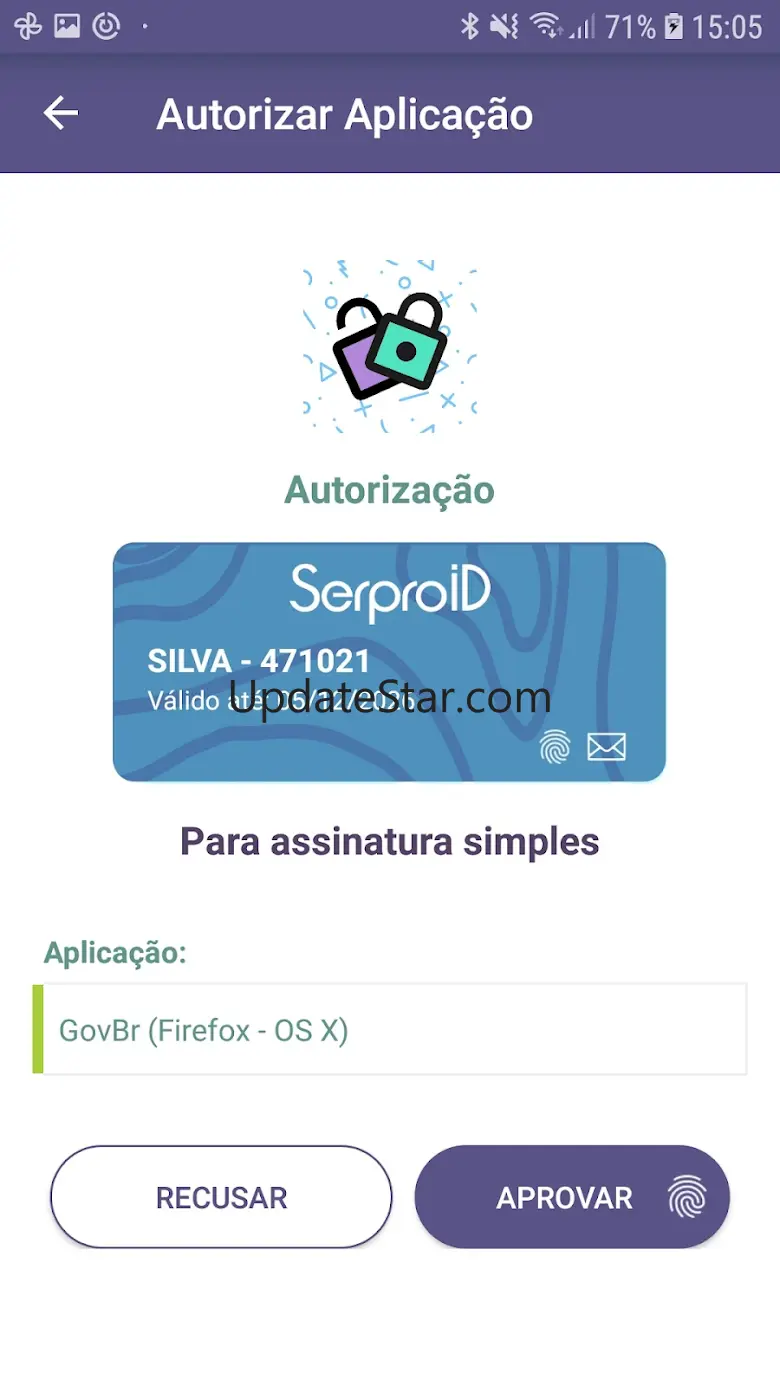The height and width of the screenshot is (1386, 780).
Task: Go back from Autorizar Aplicação
Action: pos(60,114)
